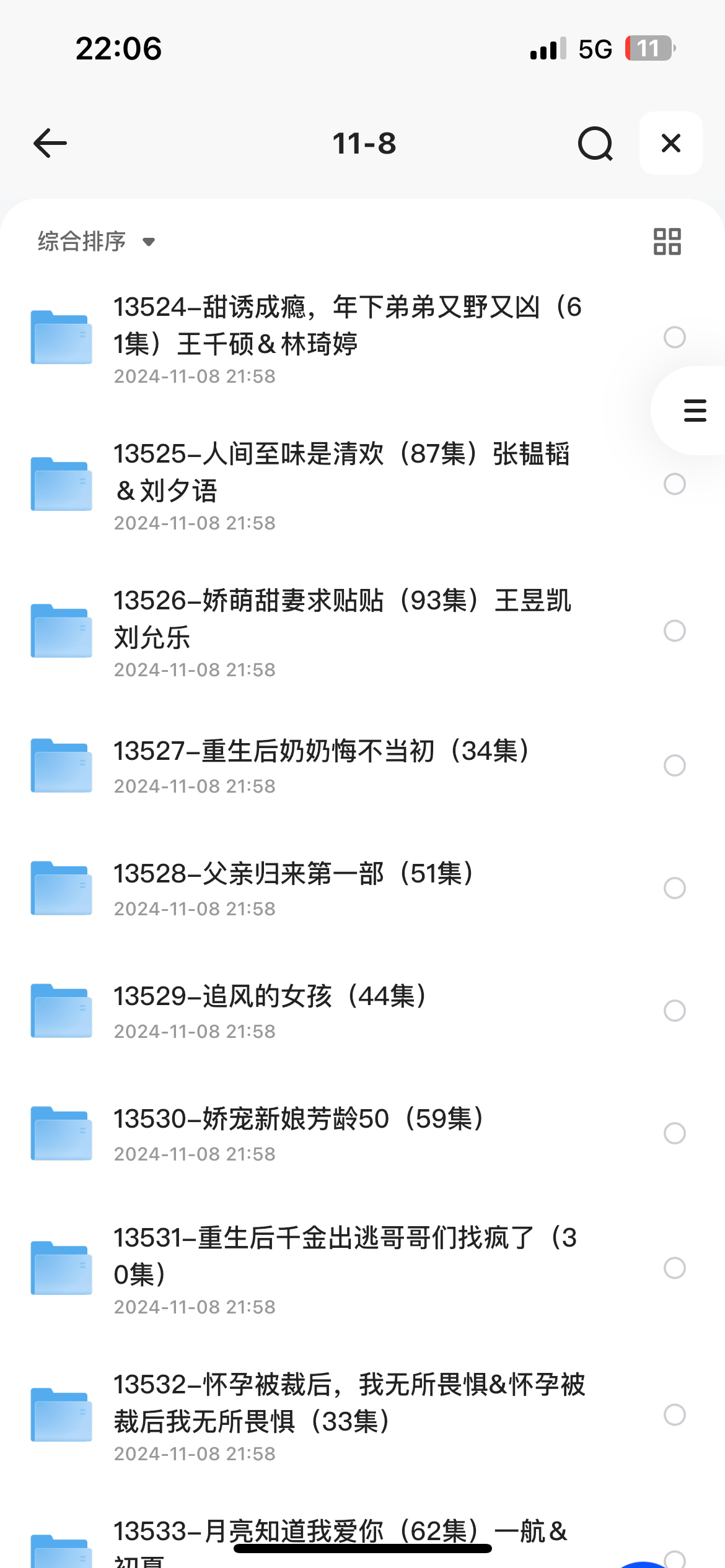The image size is (725, 1568).
Task: Select the checkbox for 13524-甜诱成瘾
Action: (674, 338)
